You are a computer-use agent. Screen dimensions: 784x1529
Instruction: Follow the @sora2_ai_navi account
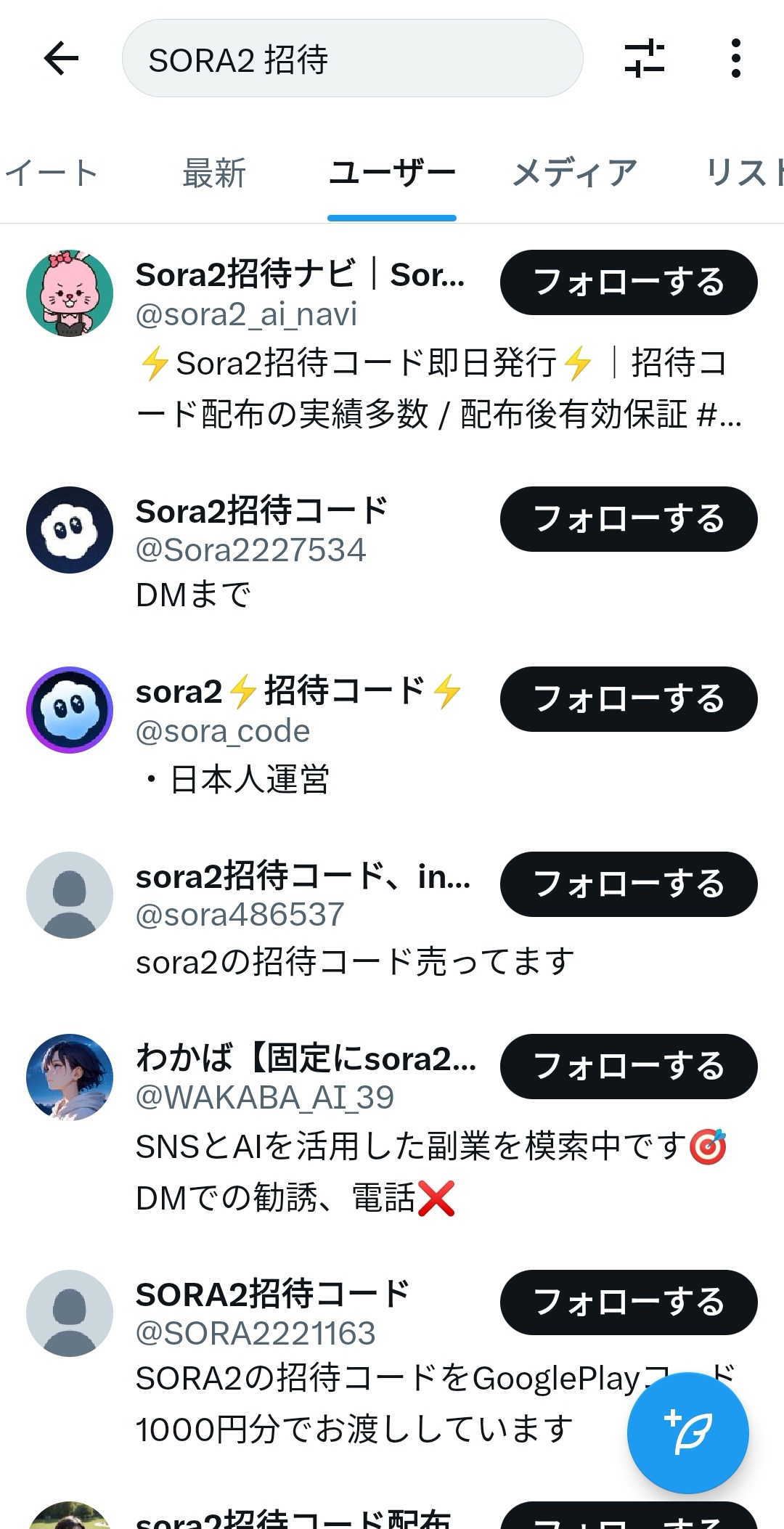[x=629, y=282]
